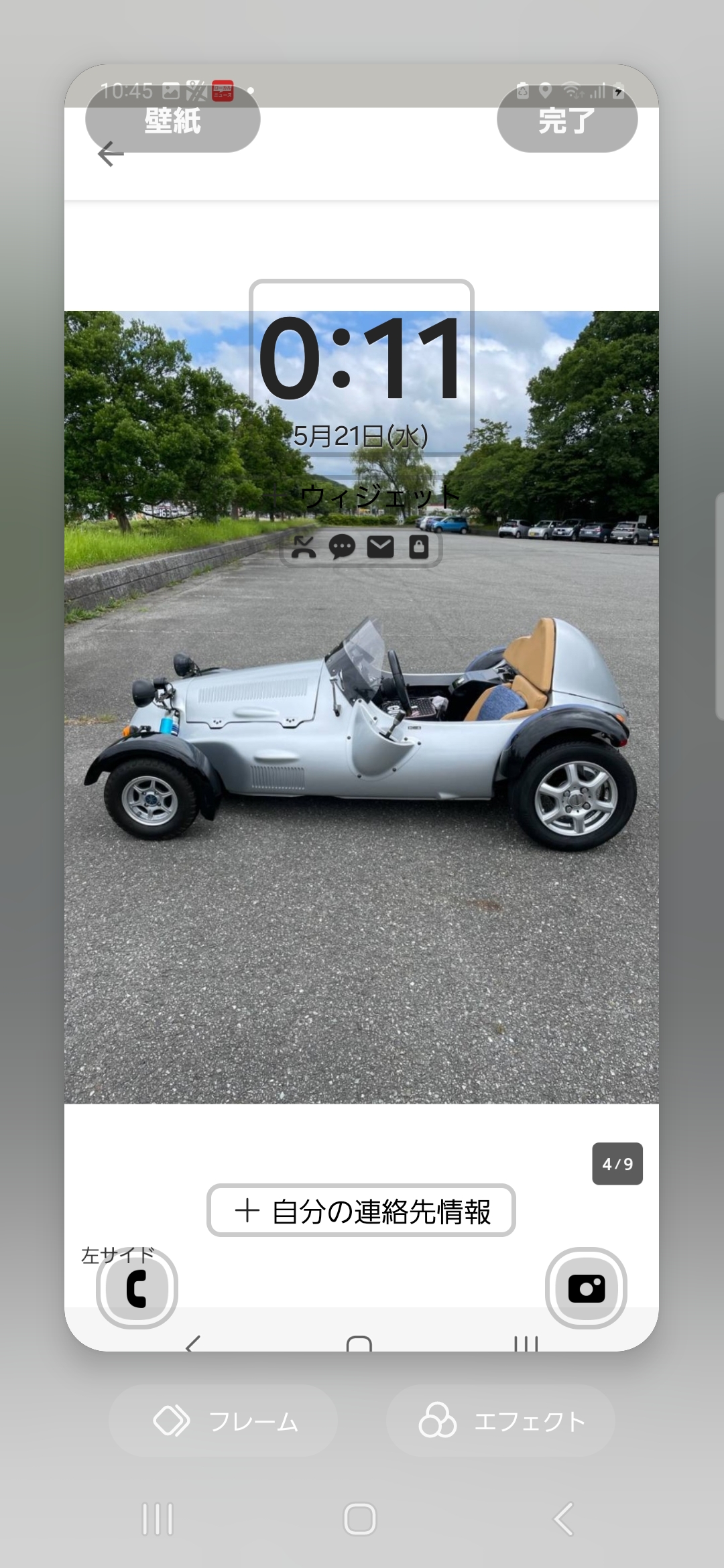Go to the home screen
The width and height of the screenshot is (724, 1568).
click(360, 1518)
